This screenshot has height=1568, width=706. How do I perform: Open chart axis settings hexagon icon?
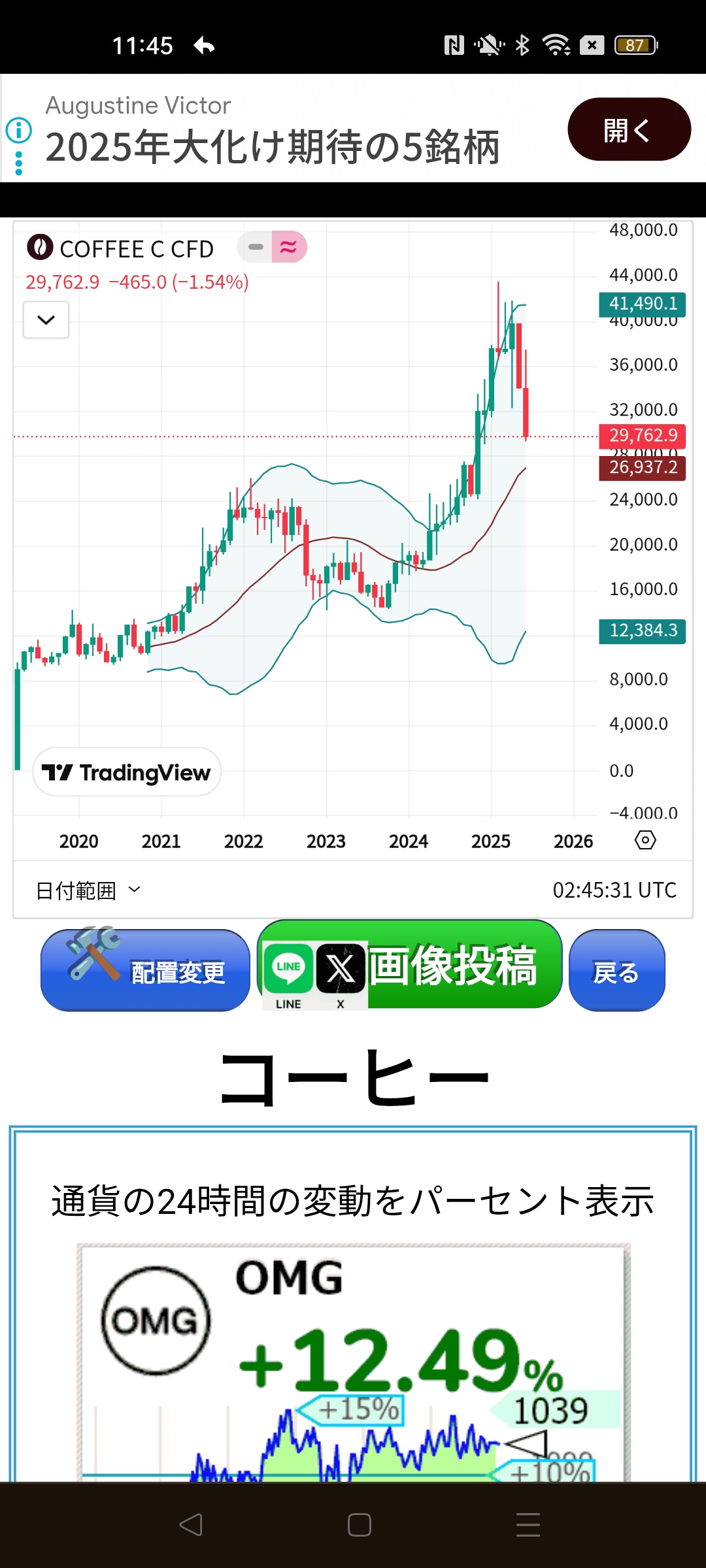pyautogui.click(x=645, y=840)
